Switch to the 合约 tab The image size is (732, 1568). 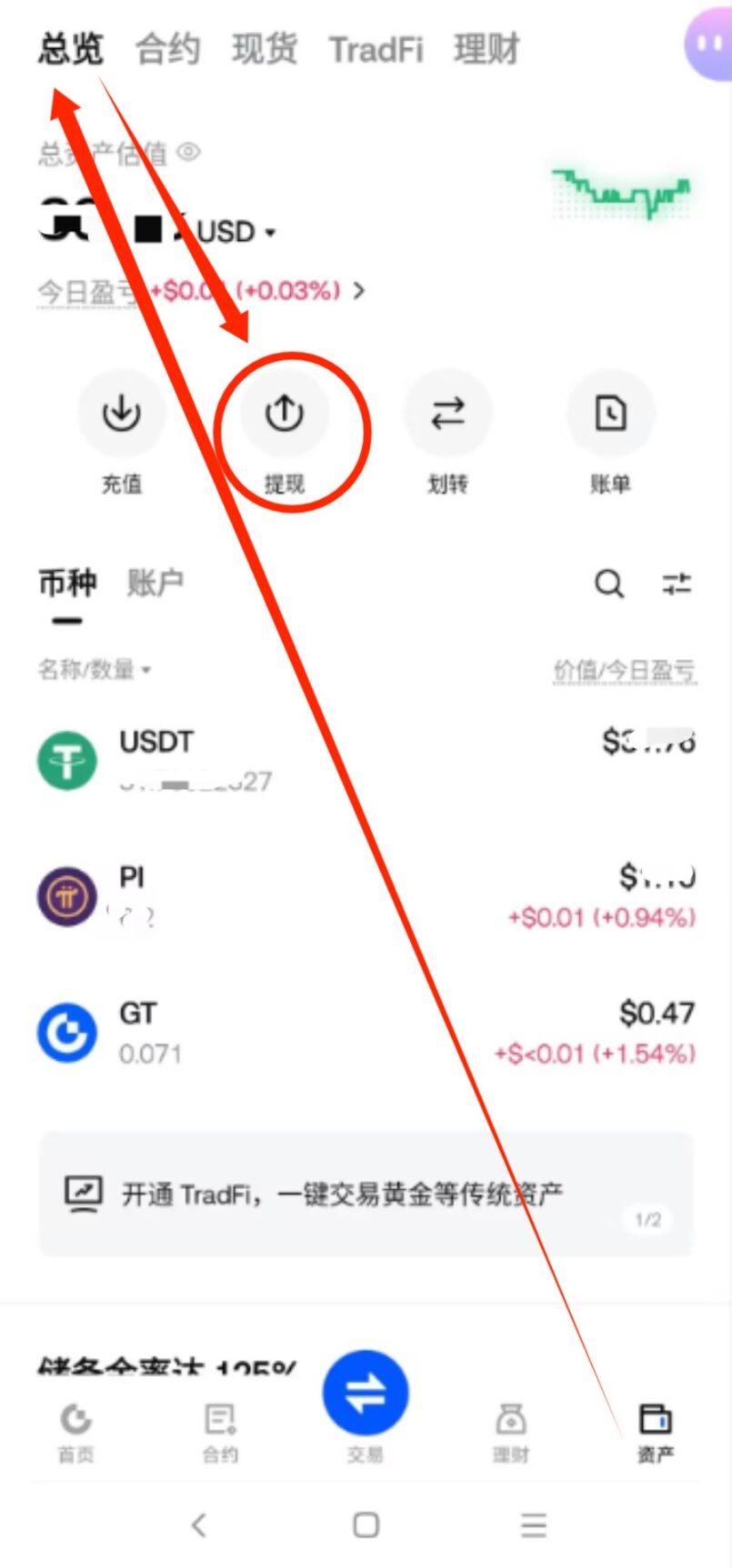point(167,50)
